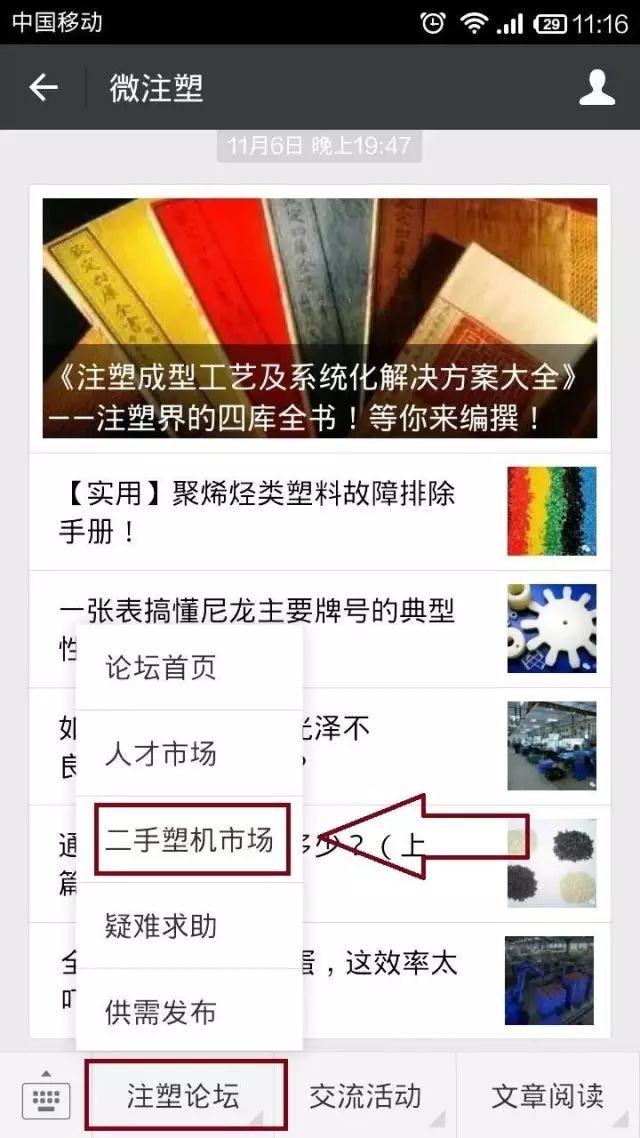Go back from 微注塑 chat

click(43, 88)
